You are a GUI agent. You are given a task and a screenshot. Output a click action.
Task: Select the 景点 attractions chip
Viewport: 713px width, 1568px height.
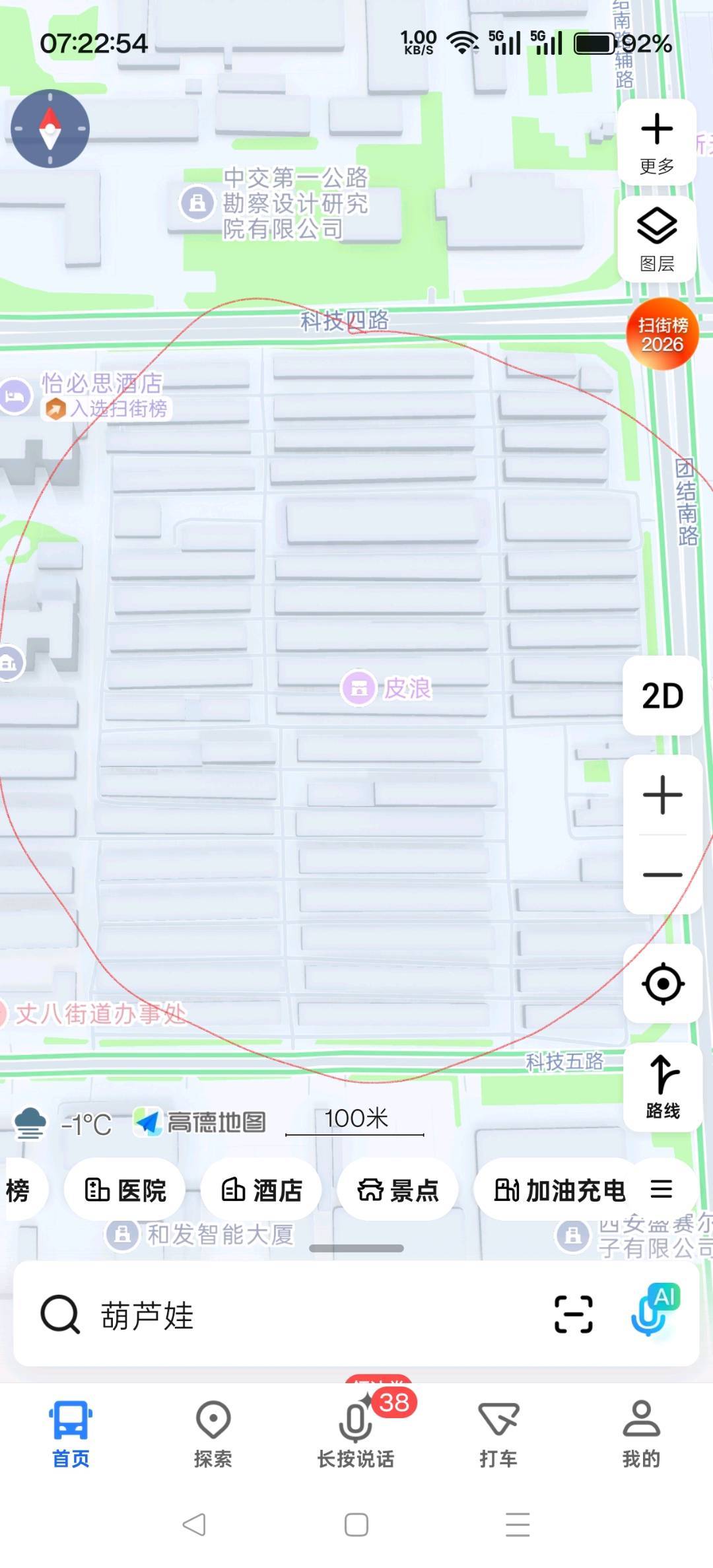397,1190
